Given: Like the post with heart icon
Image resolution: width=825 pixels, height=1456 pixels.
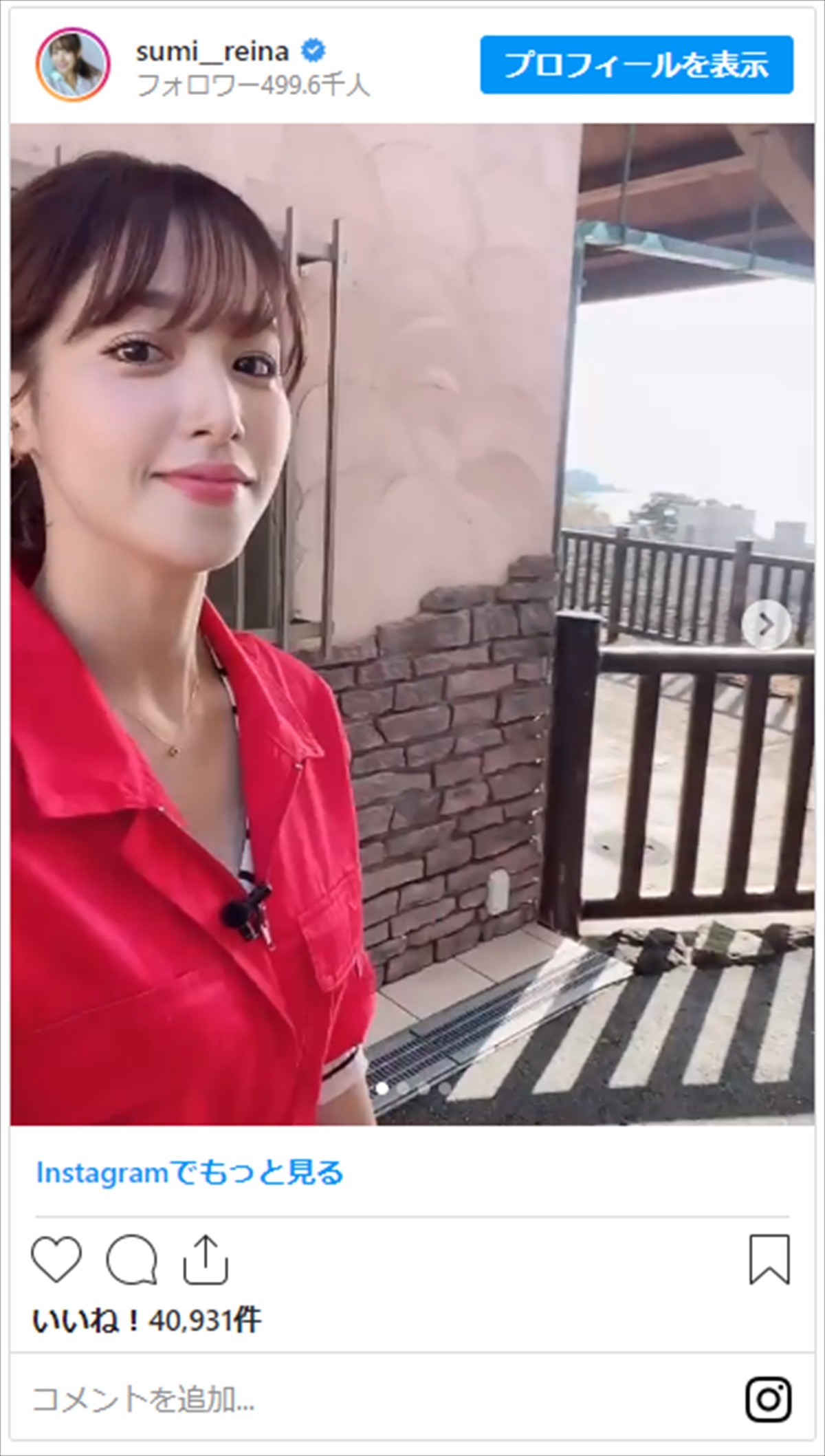Looking at the screenshot, I should (x=57, y=1259).
